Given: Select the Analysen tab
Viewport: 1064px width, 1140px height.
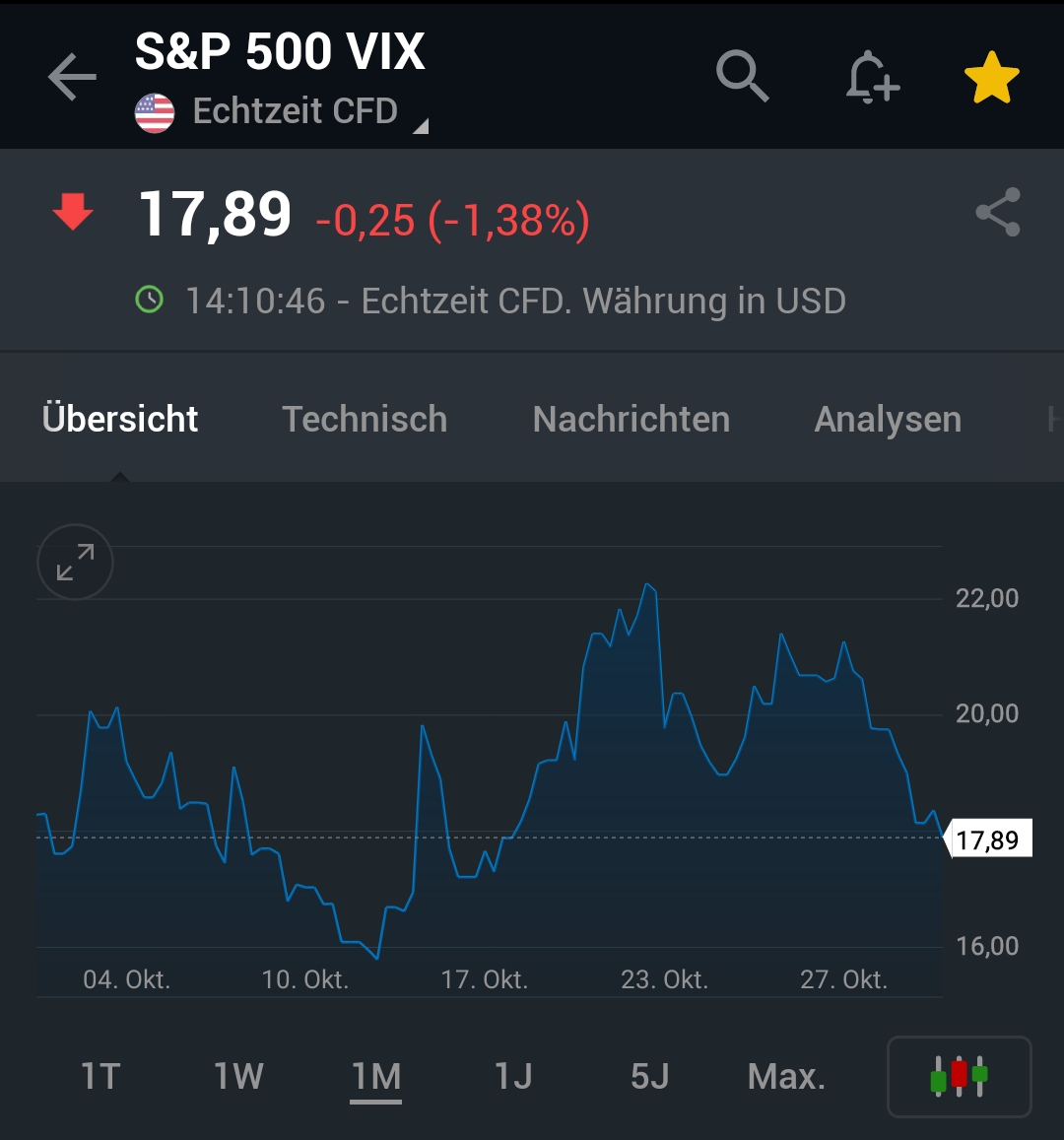Looking at the screenshot, I should click(x=887, y=420).
